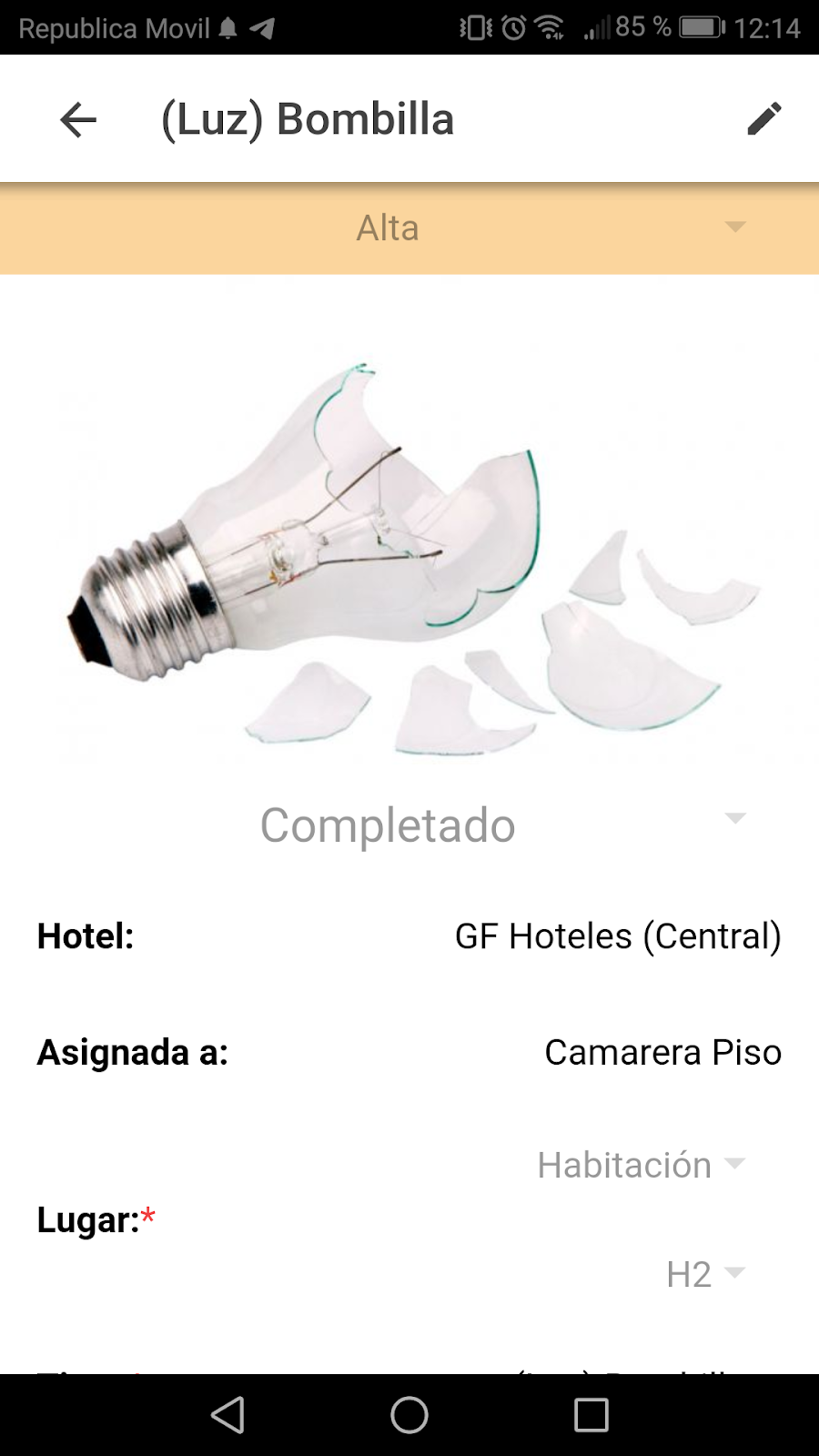Open the Completado status dropdown

point(409,825)
